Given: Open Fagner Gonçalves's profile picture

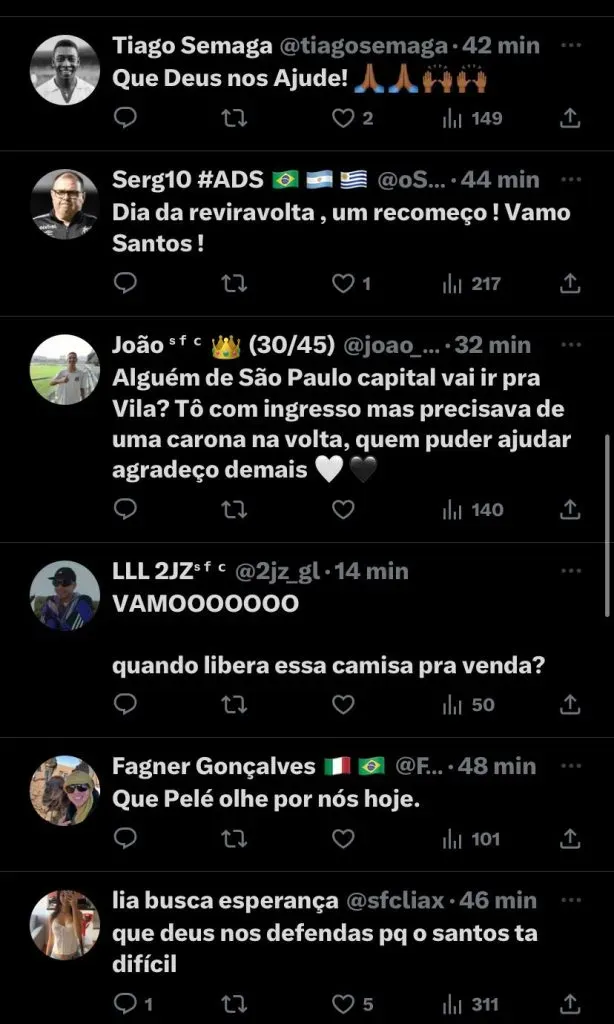Looking at the screenshot, I should click(65, 790).
